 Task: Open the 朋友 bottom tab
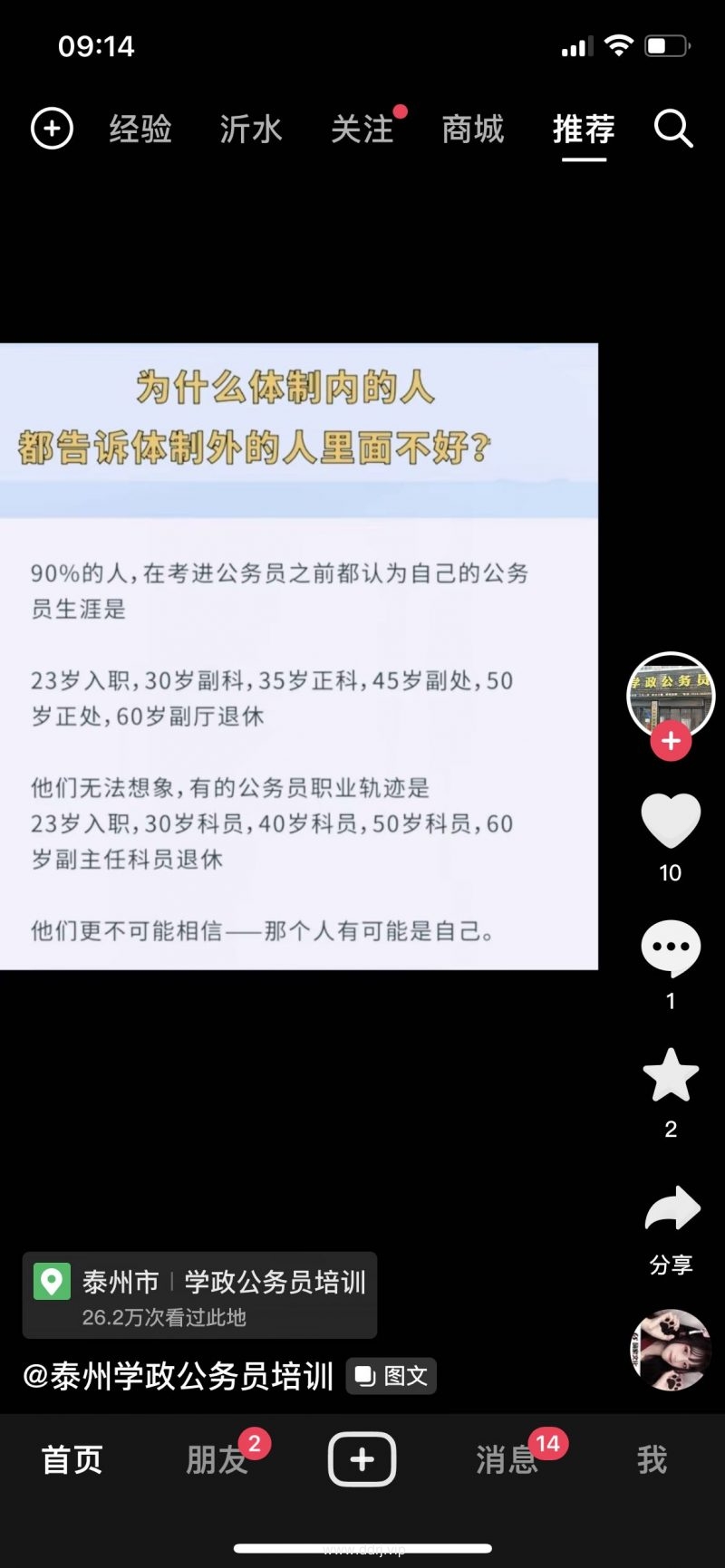(x=217, y=1459)
